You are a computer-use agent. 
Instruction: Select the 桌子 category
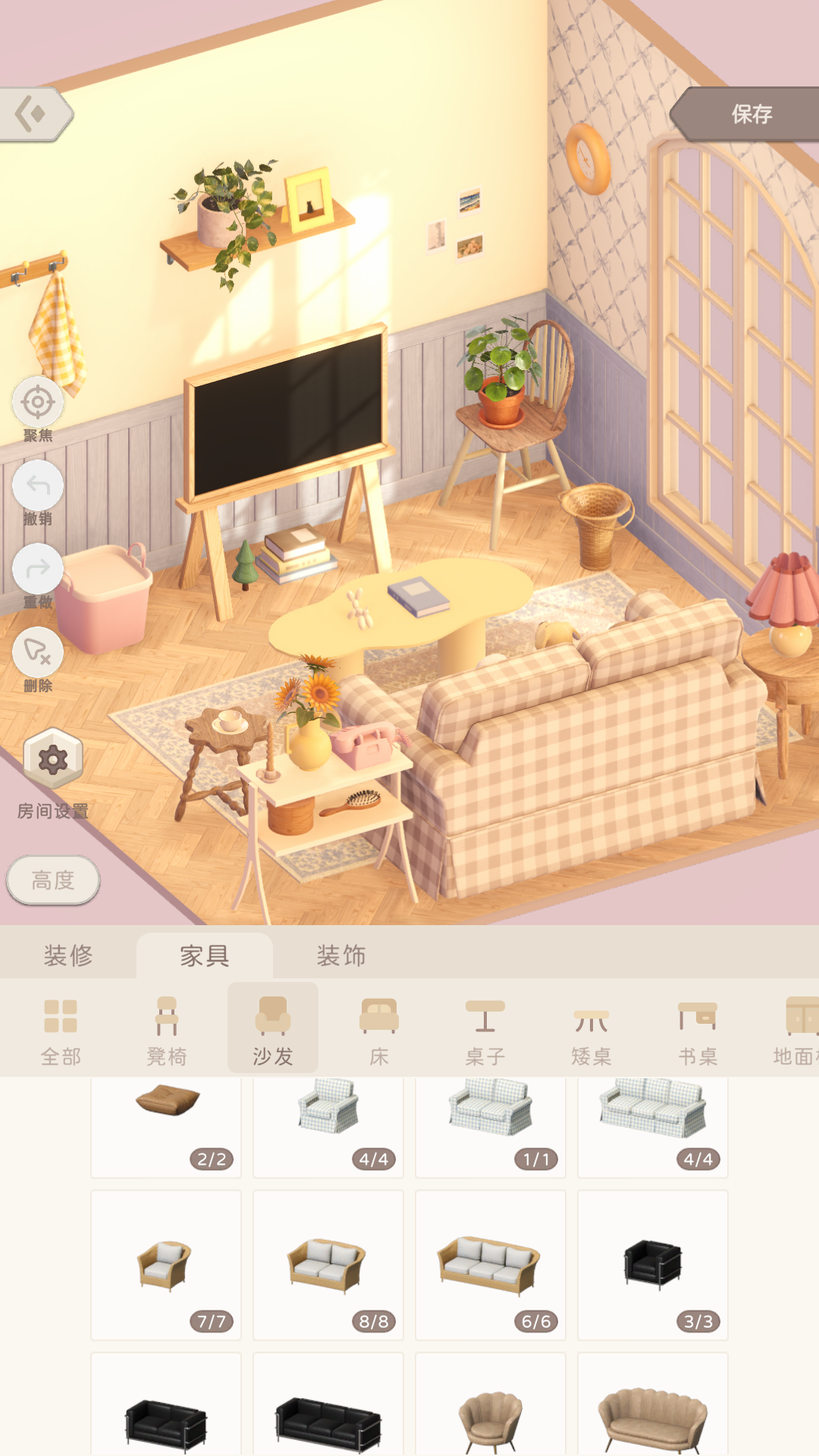pos(485,1029)
